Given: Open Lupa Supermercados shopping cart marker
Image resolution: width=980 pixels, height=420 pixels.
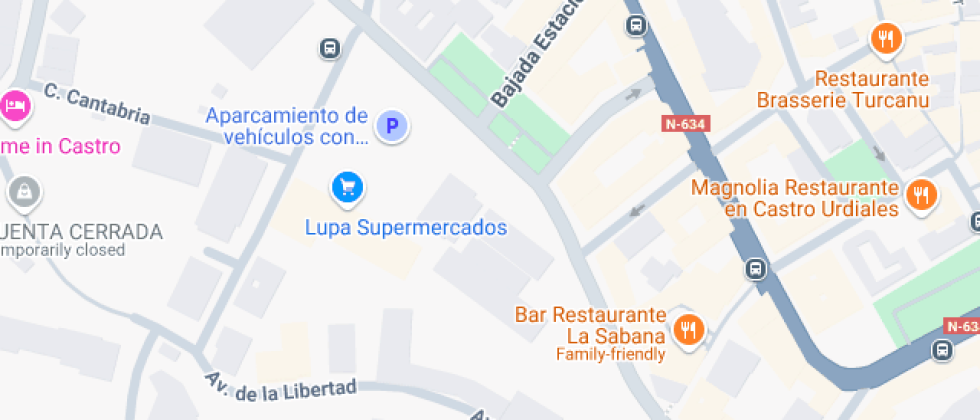Looking at the screenshot, I should 347,188.
